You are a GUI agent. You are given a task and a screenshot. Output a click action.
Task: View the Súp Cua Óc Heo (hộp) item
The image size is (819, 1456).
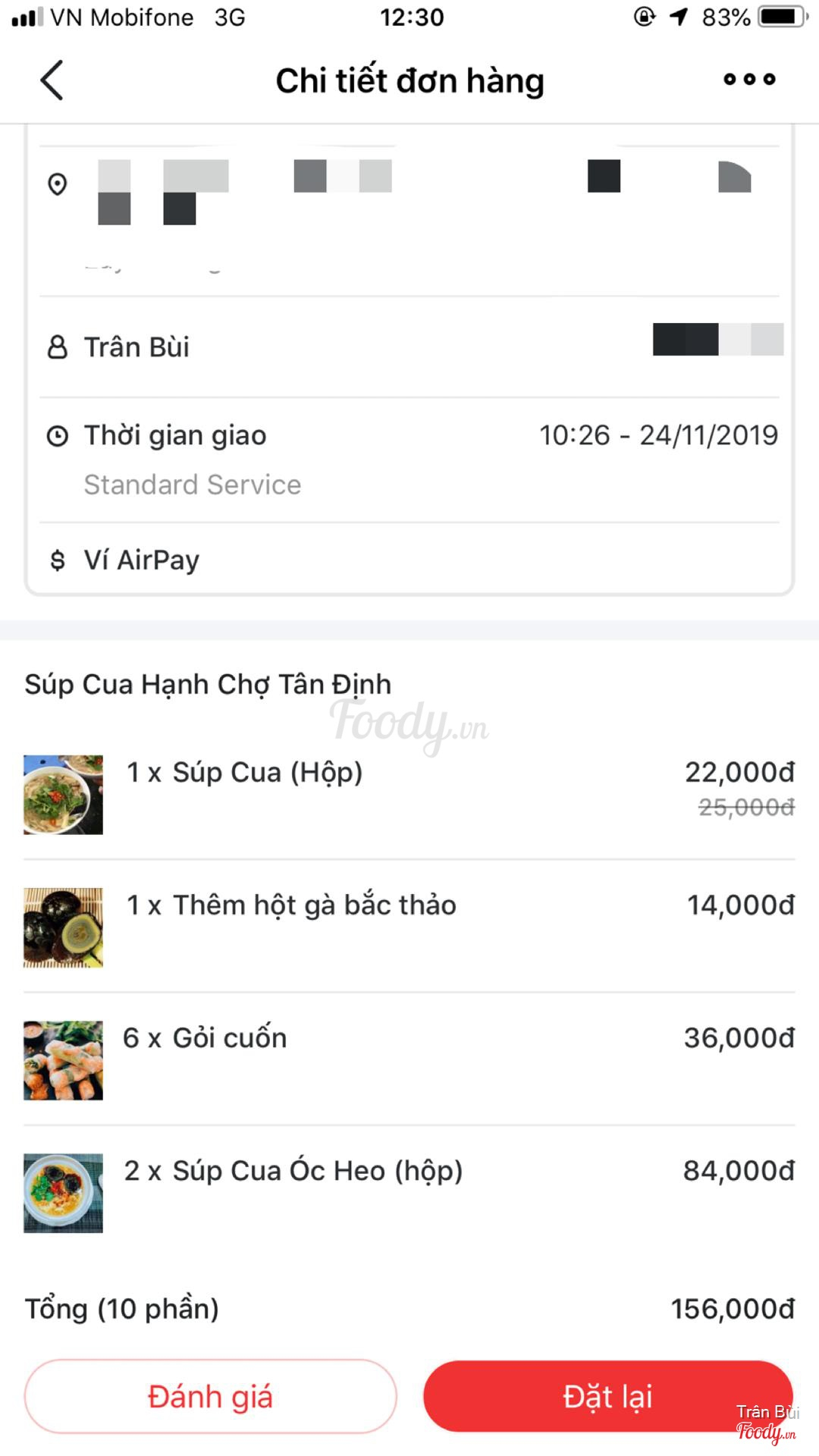[x=317, y=1171]
